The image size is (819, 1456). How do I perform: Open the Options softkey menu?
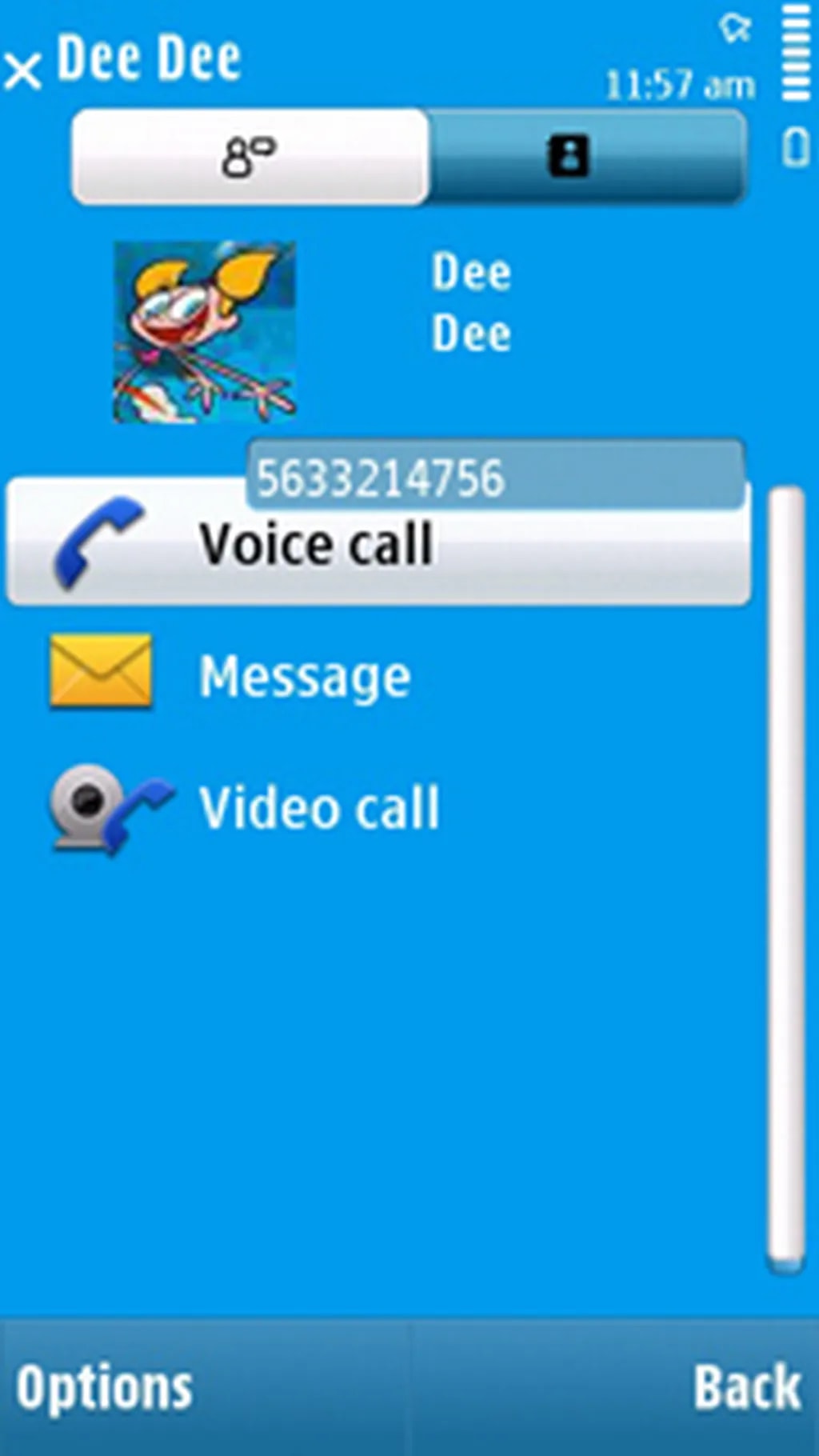click(x=104, y=1387)
